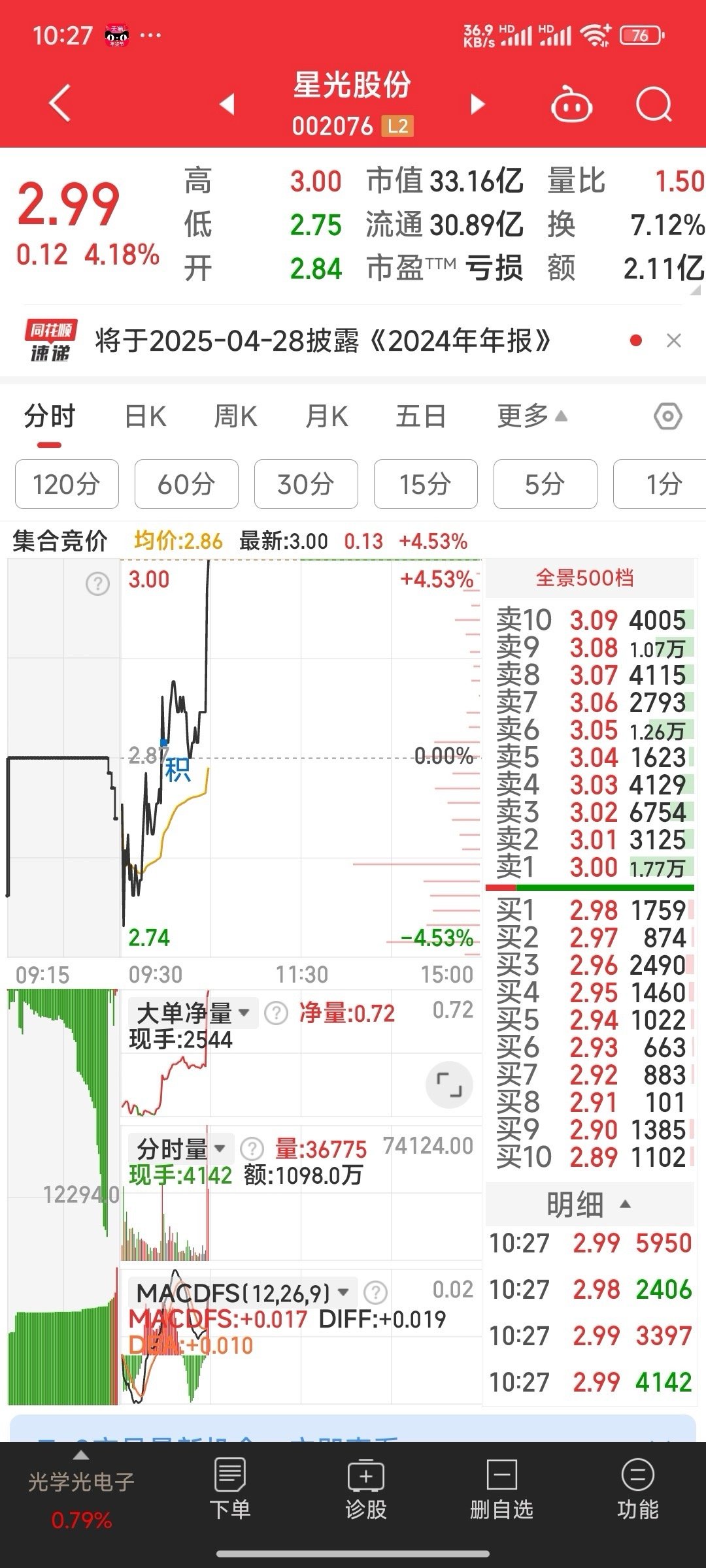The height and width of the screenshot is (1568, 706).
Task: Open chart settings hexagon icon
Action: (x=668, y=416)
